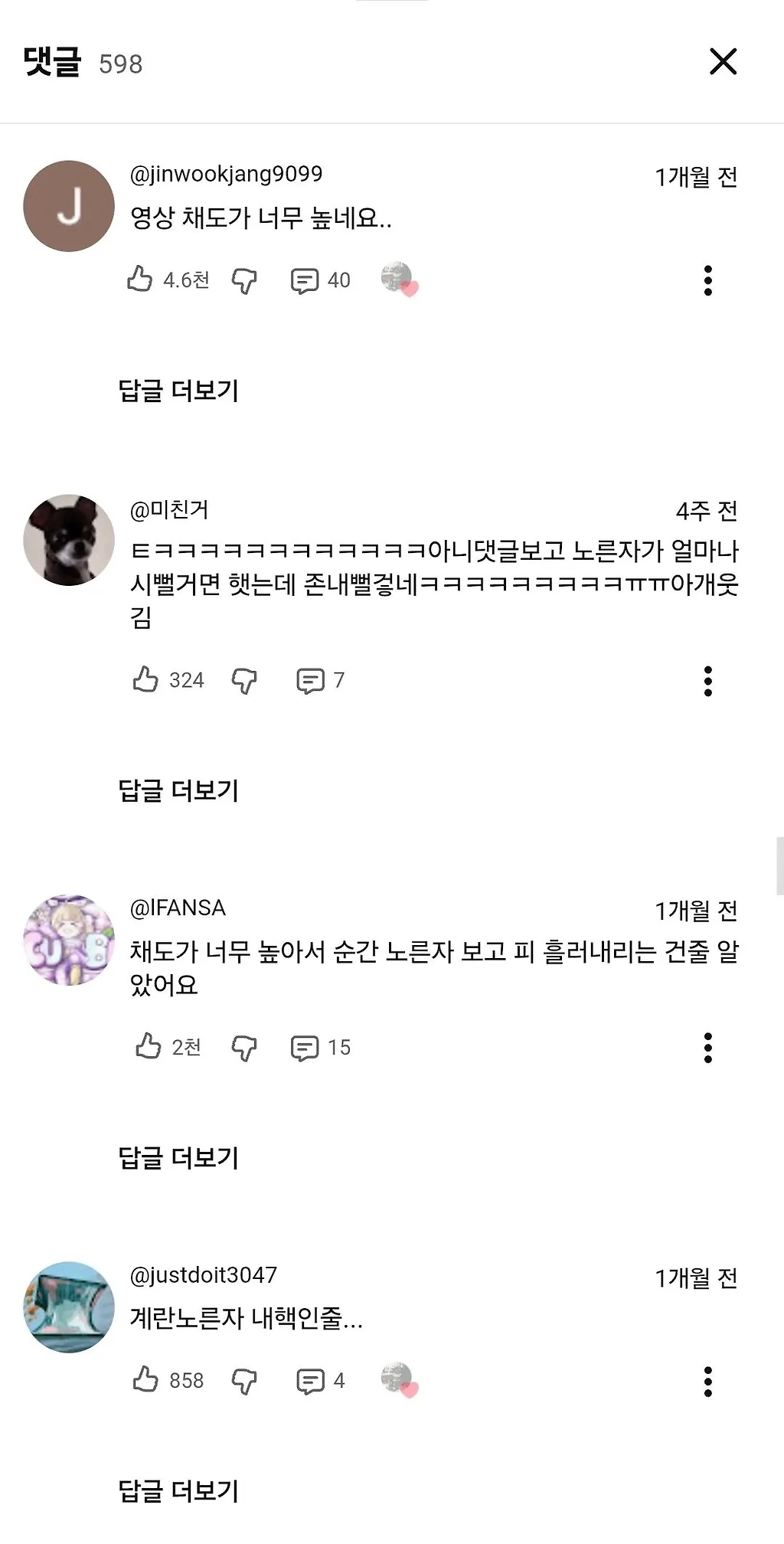This screenshot has height=1544, width=784.
Task: Like the comment by @jinwookjang9099
Action: click(x=140, y=280)
